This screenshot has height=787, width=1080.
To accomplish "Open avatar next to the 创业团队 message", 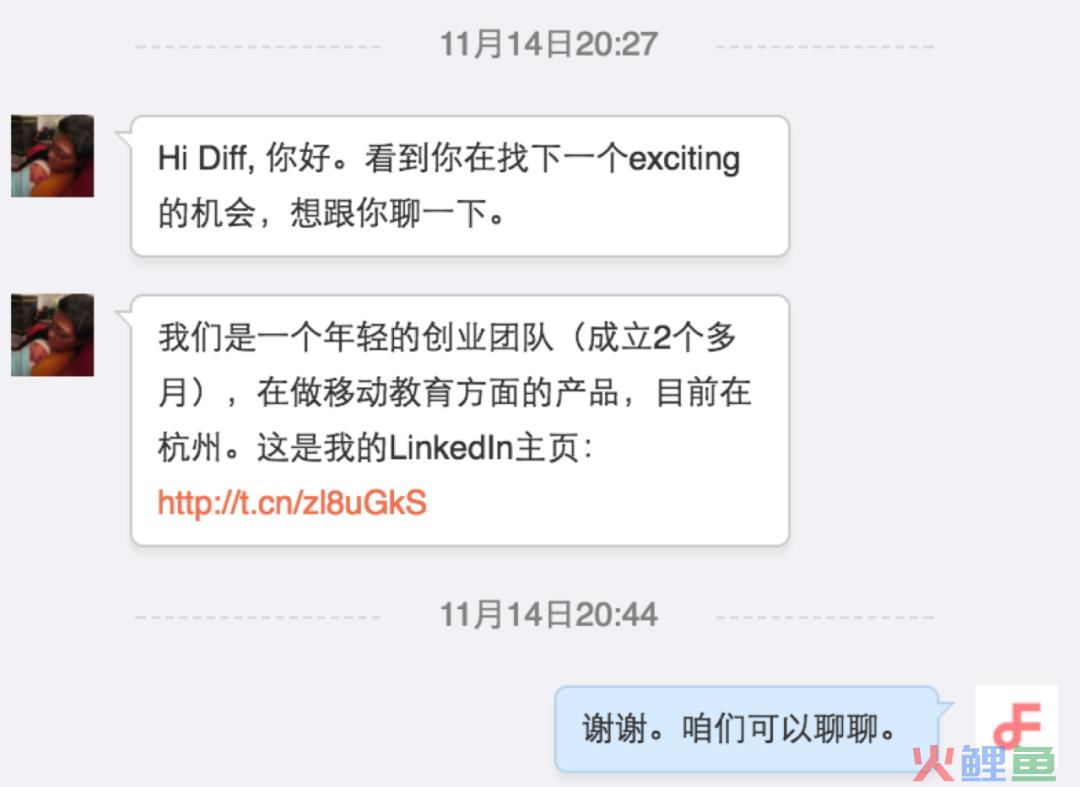I will 53,335.
